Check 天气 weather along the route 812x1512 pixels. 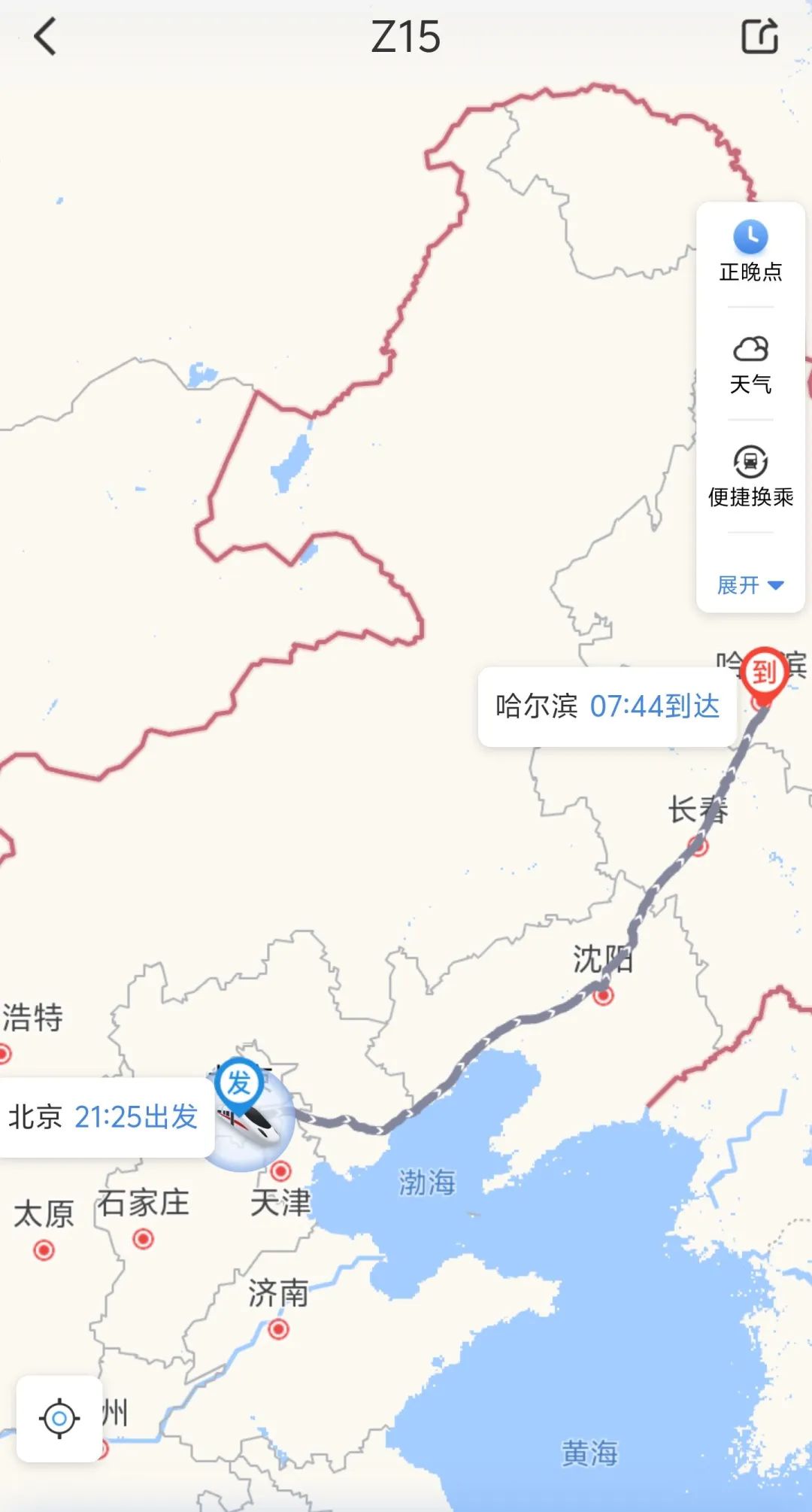pos(750,366)
